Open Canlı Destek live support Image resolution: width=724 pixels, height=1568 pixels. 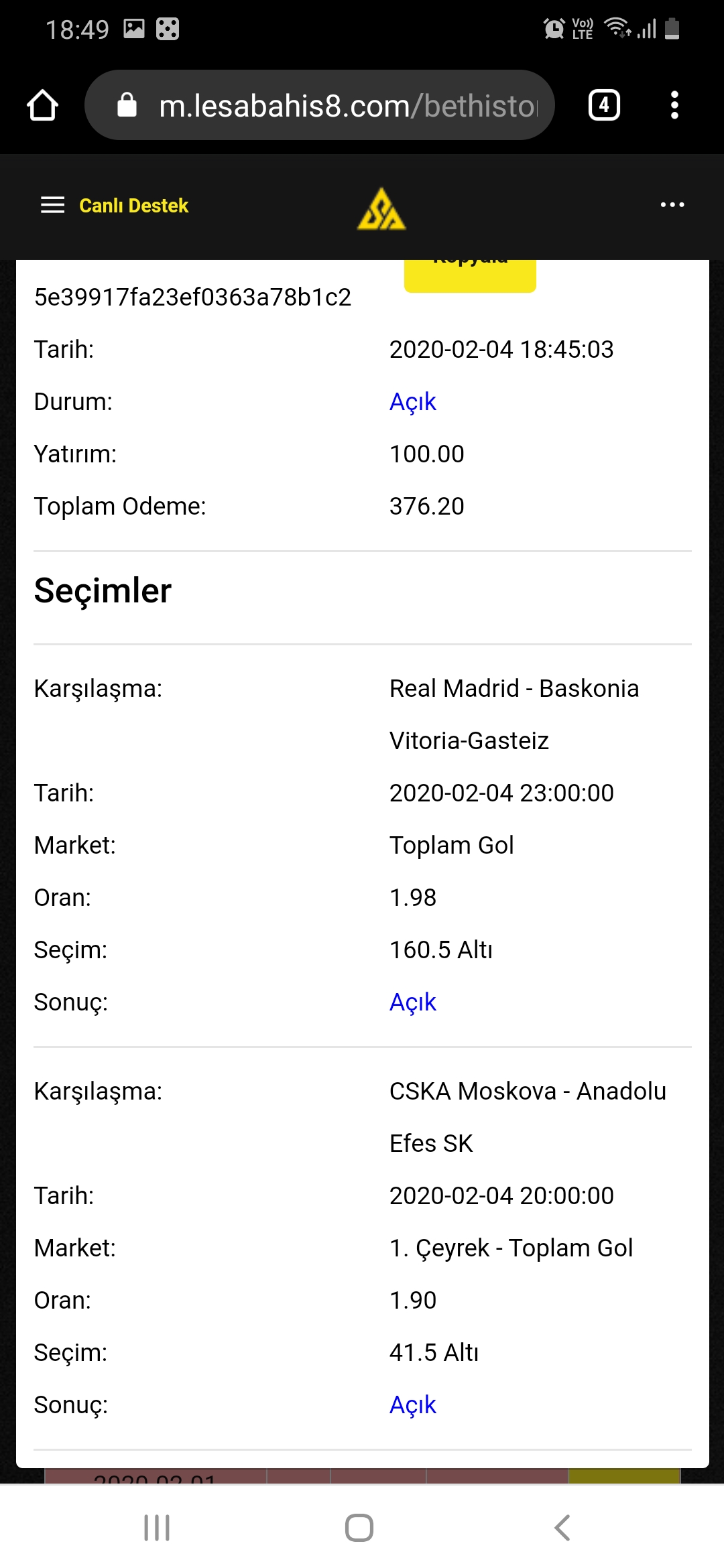pos(133,205)
